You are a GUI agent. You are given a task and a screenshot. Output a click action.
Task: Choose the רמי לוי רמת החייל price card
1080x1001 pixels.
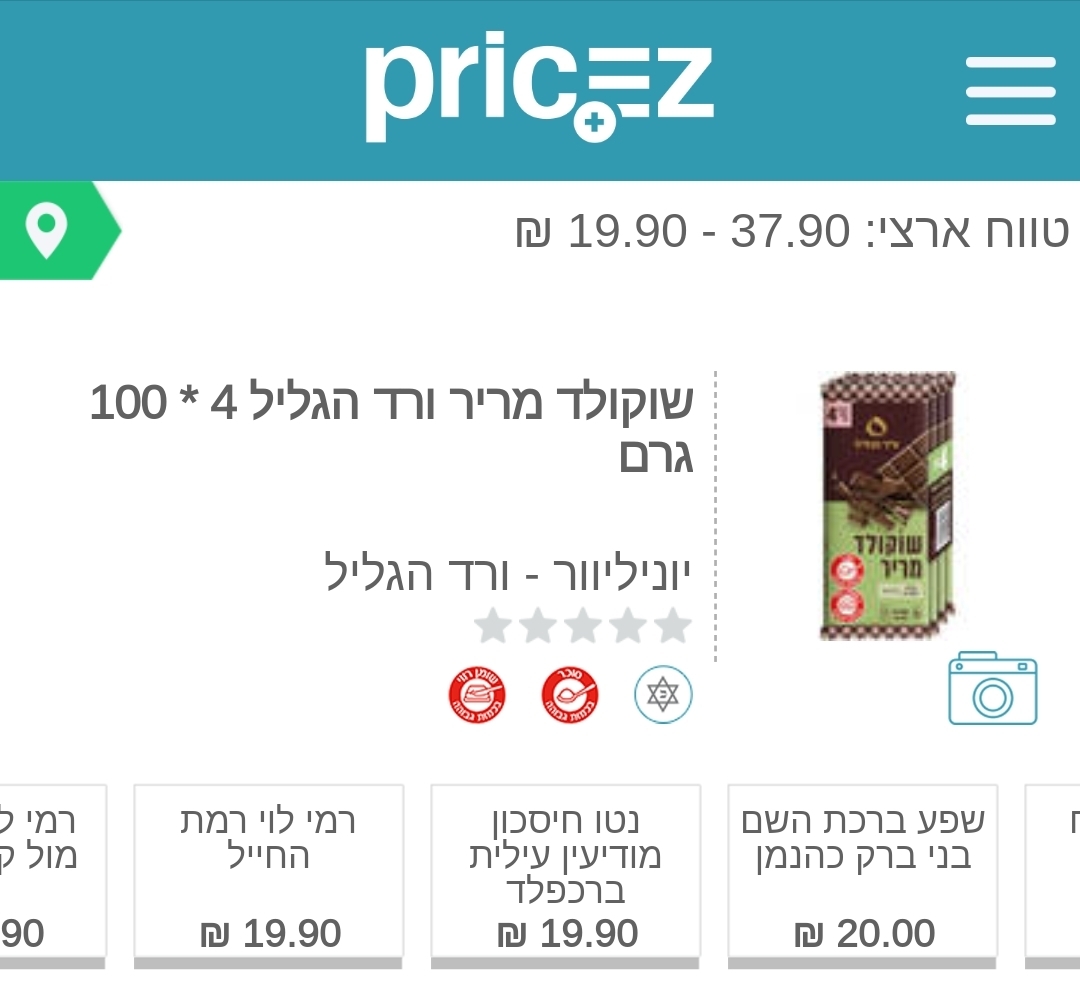point(269,875)
